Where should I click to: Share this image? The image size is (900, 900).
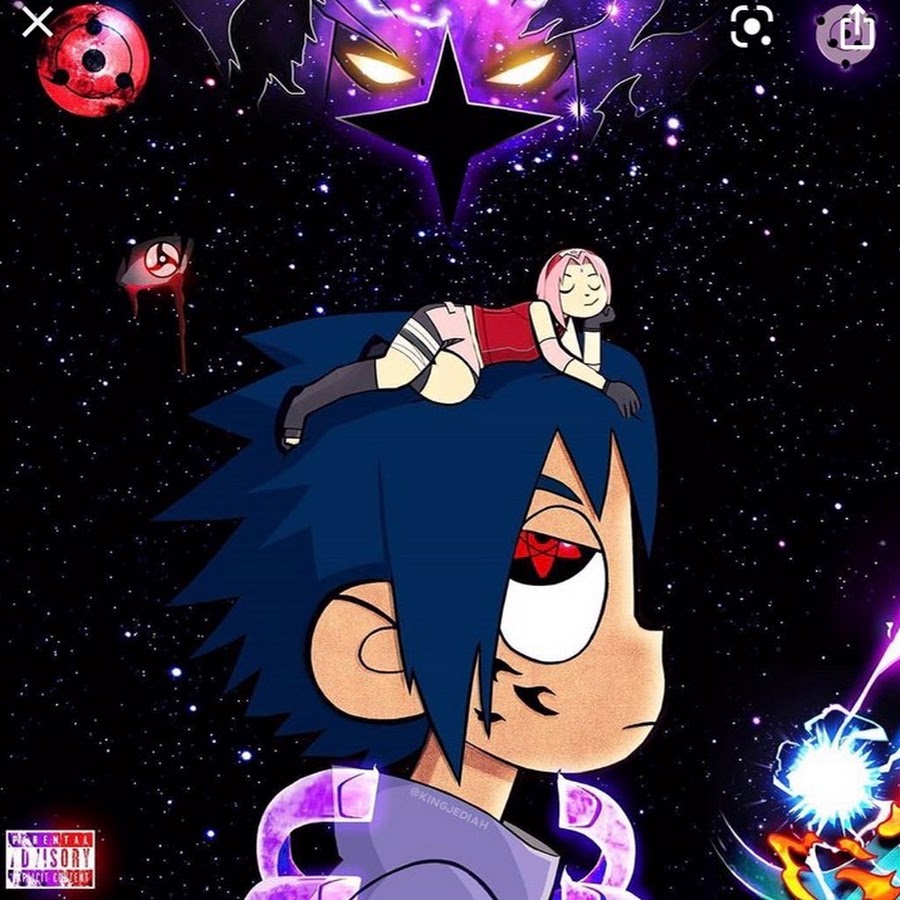coord(854,29)
